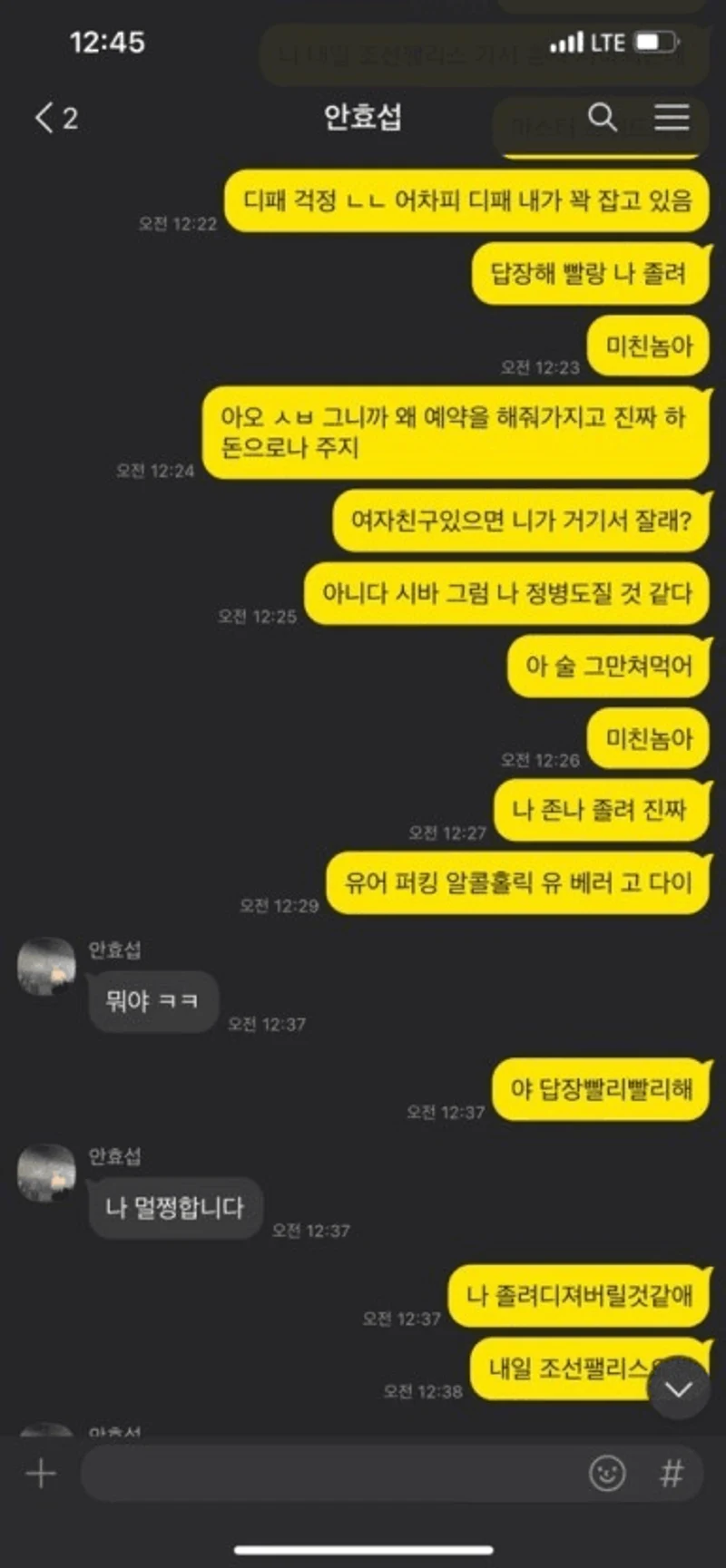This screenshot has width=726, height=1568.
Task: Open the chat room menu
Action: 672,117
